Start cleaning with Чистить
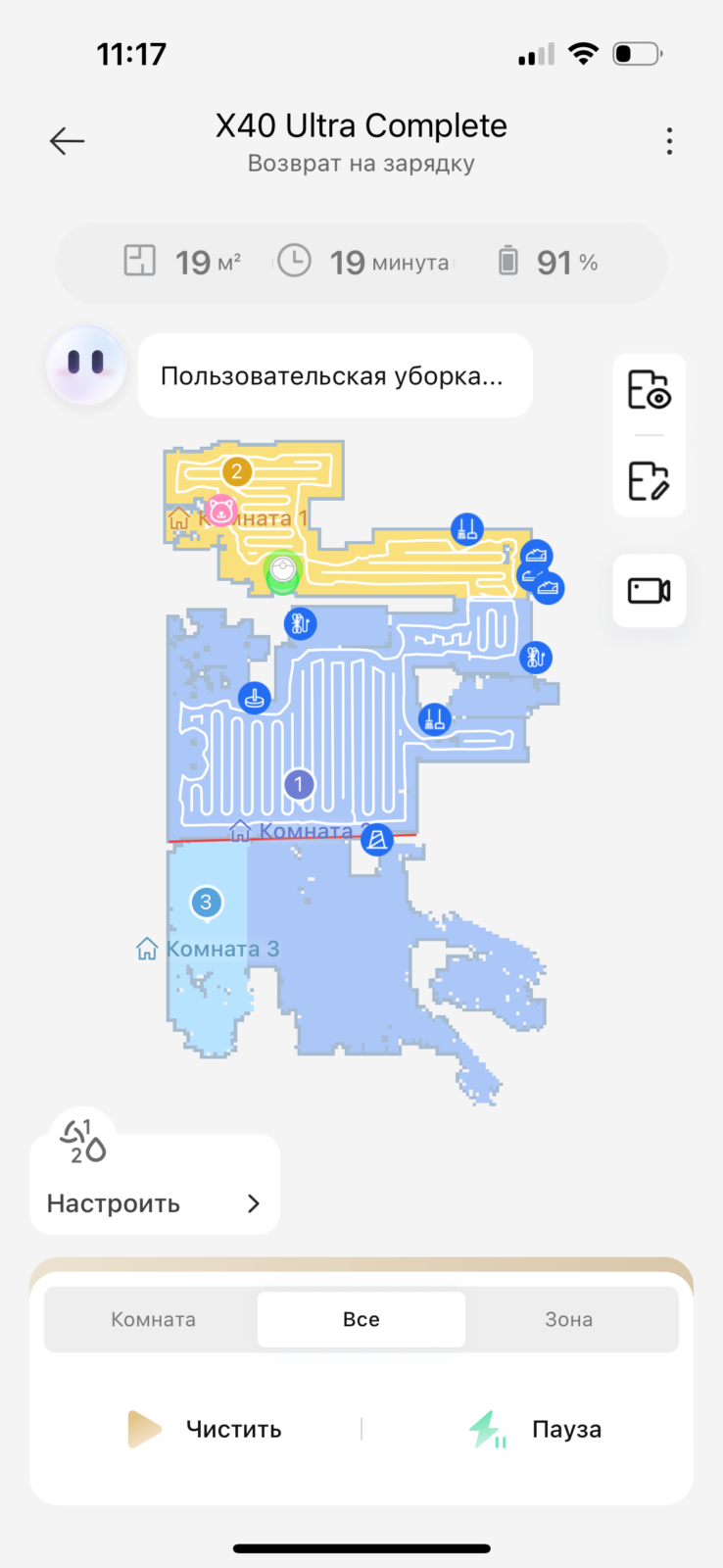The width and height of the screenshot is (723, 1568). (x=205, y=1429)
